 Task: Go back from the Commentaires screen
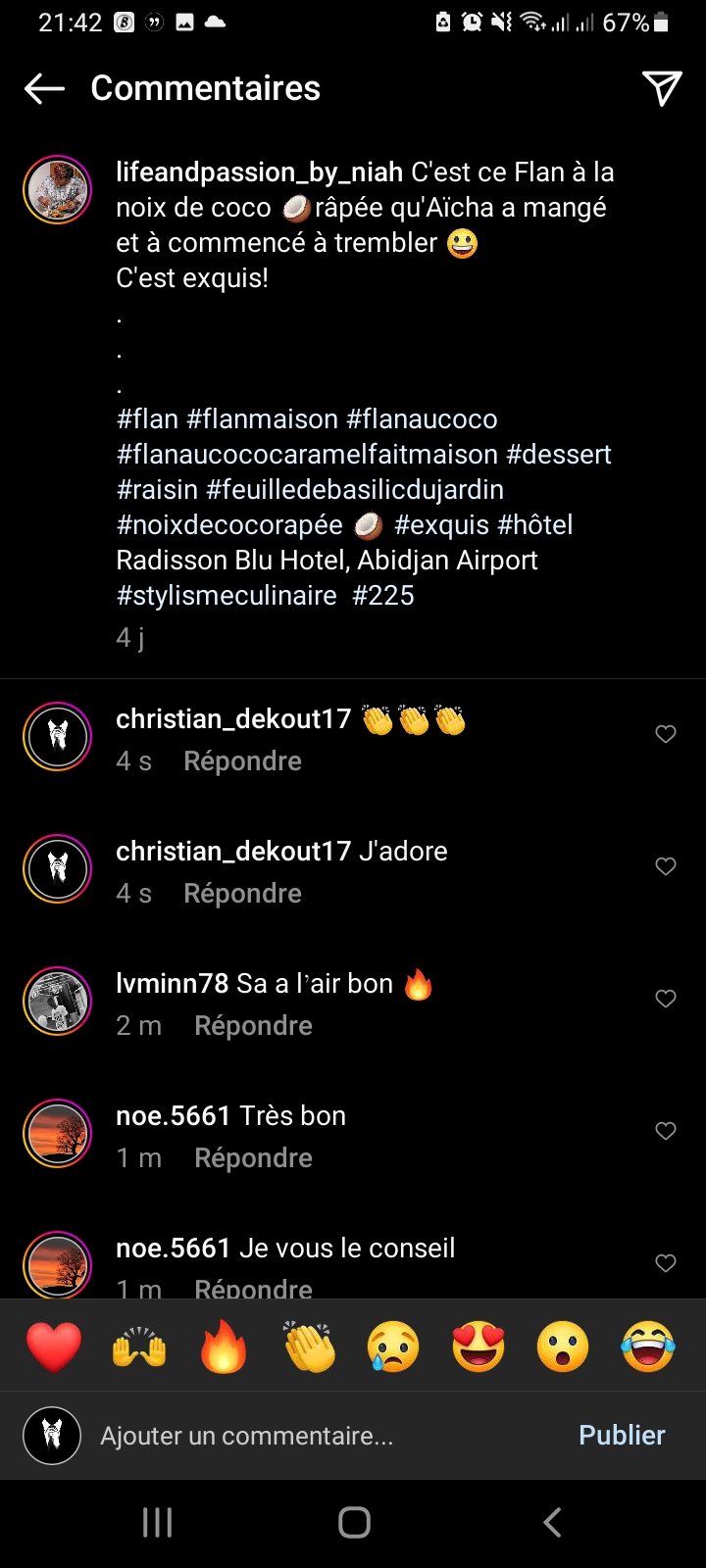(x=44, y=89)
